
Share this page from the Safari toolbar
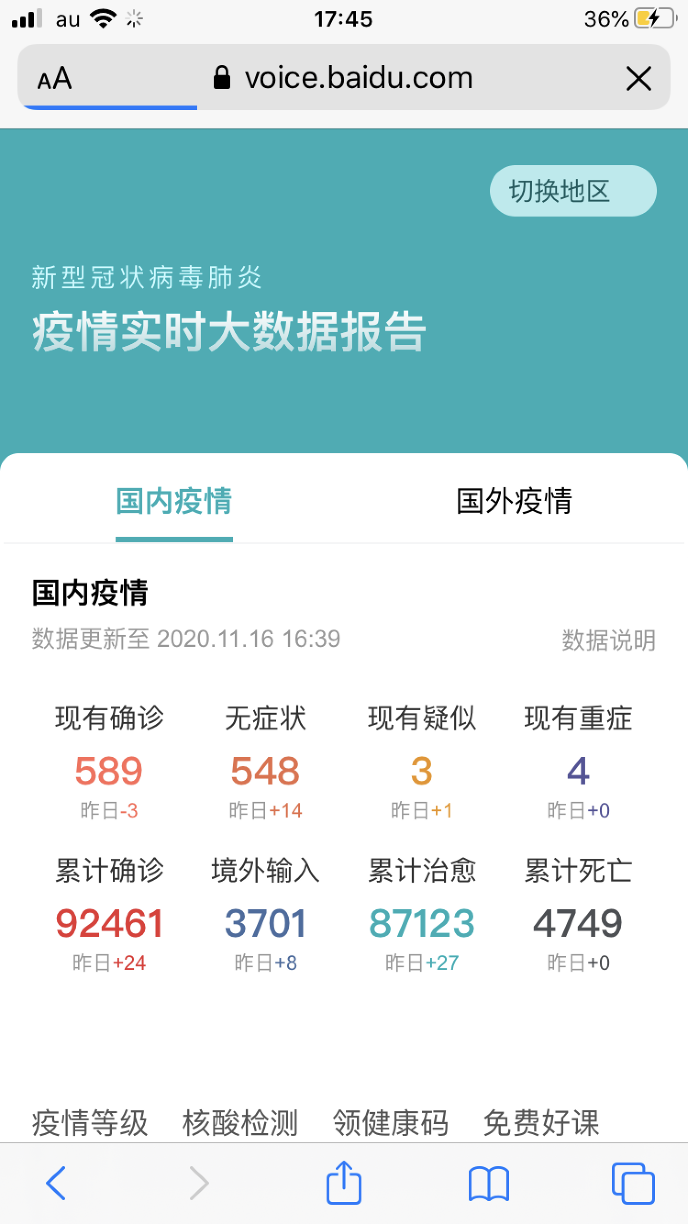(343, 1184)
